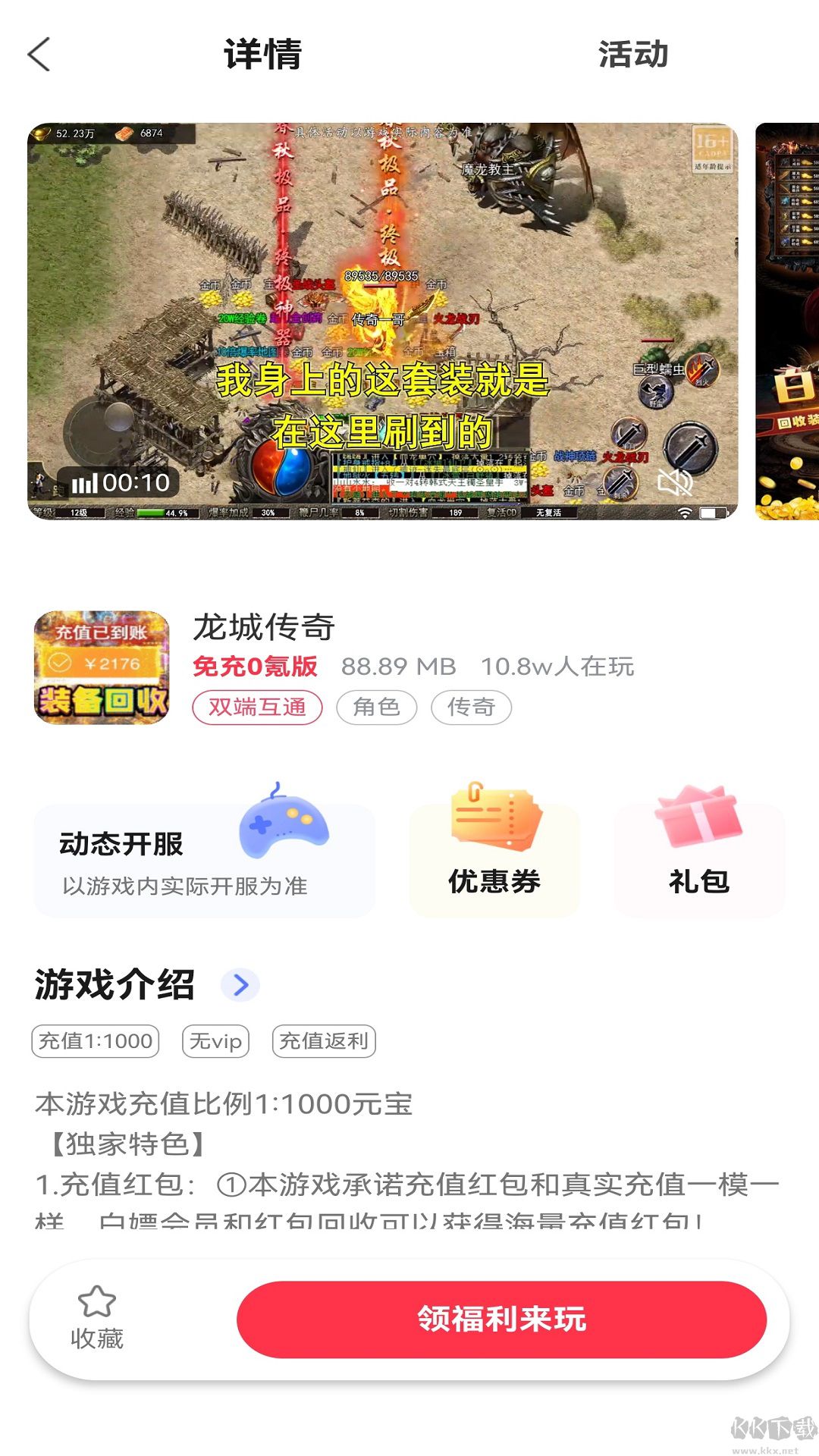
Task: Open the 传奇 tag chip
Action: [471, 708]
